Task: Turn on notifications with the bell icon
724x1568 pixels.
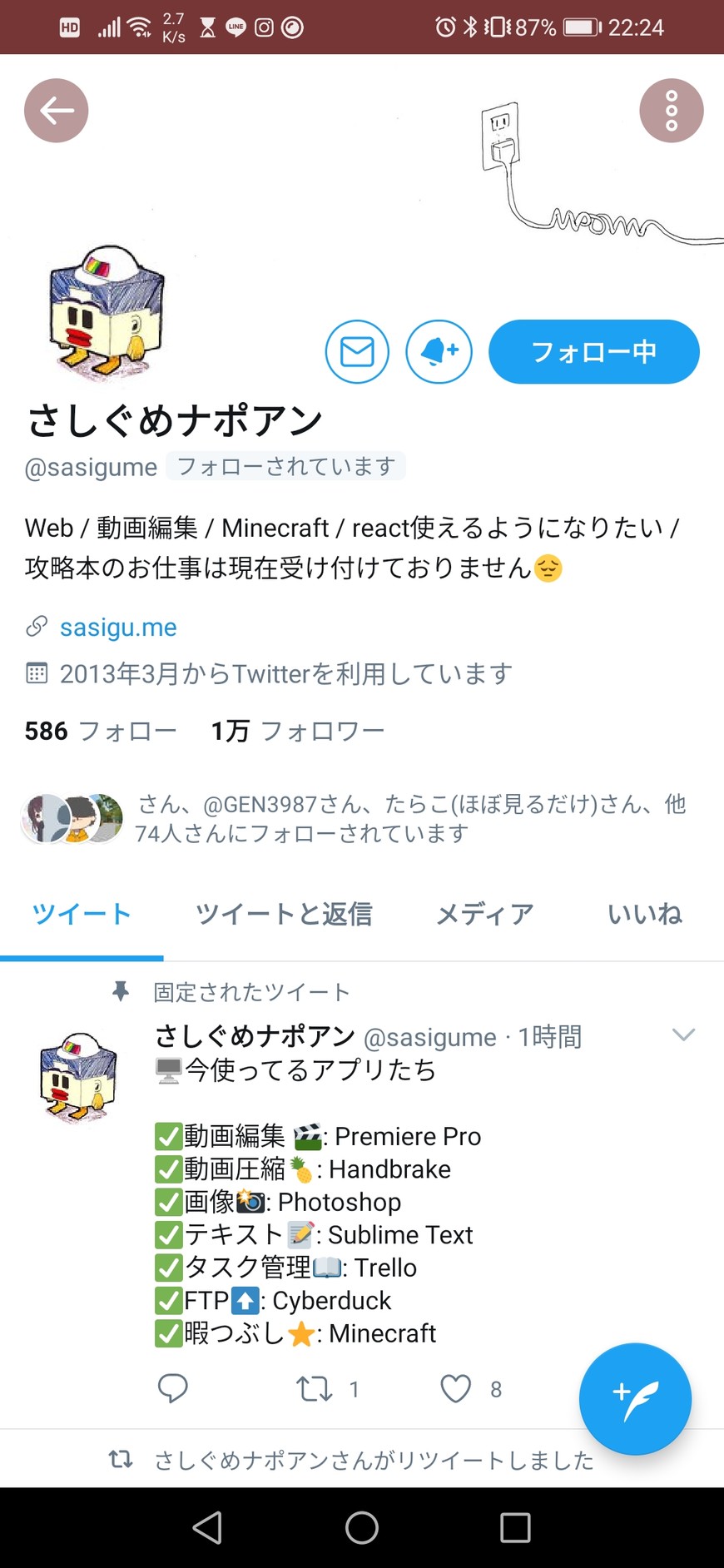Action: 439,352
